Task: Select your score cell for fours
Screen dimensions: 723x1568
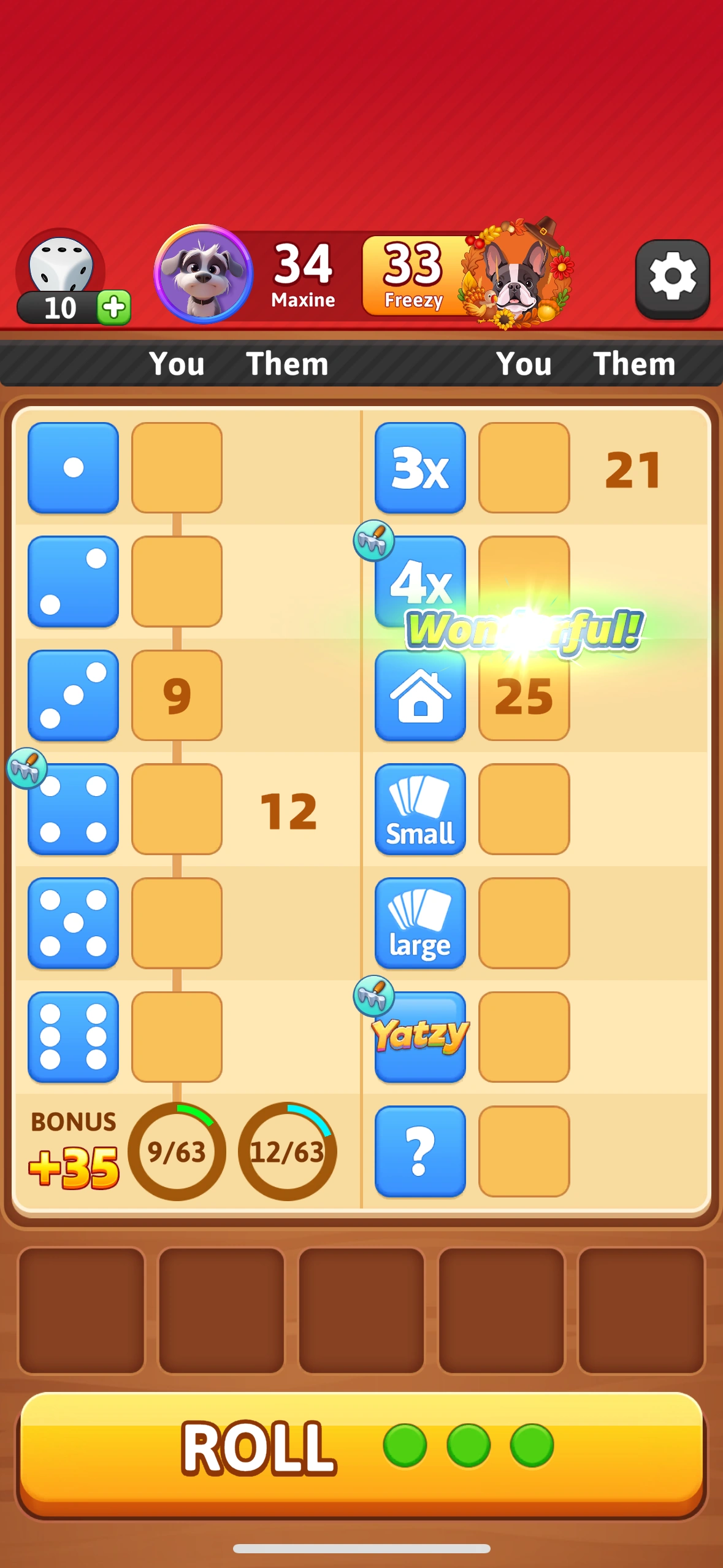Action: (x=177, y=809)
